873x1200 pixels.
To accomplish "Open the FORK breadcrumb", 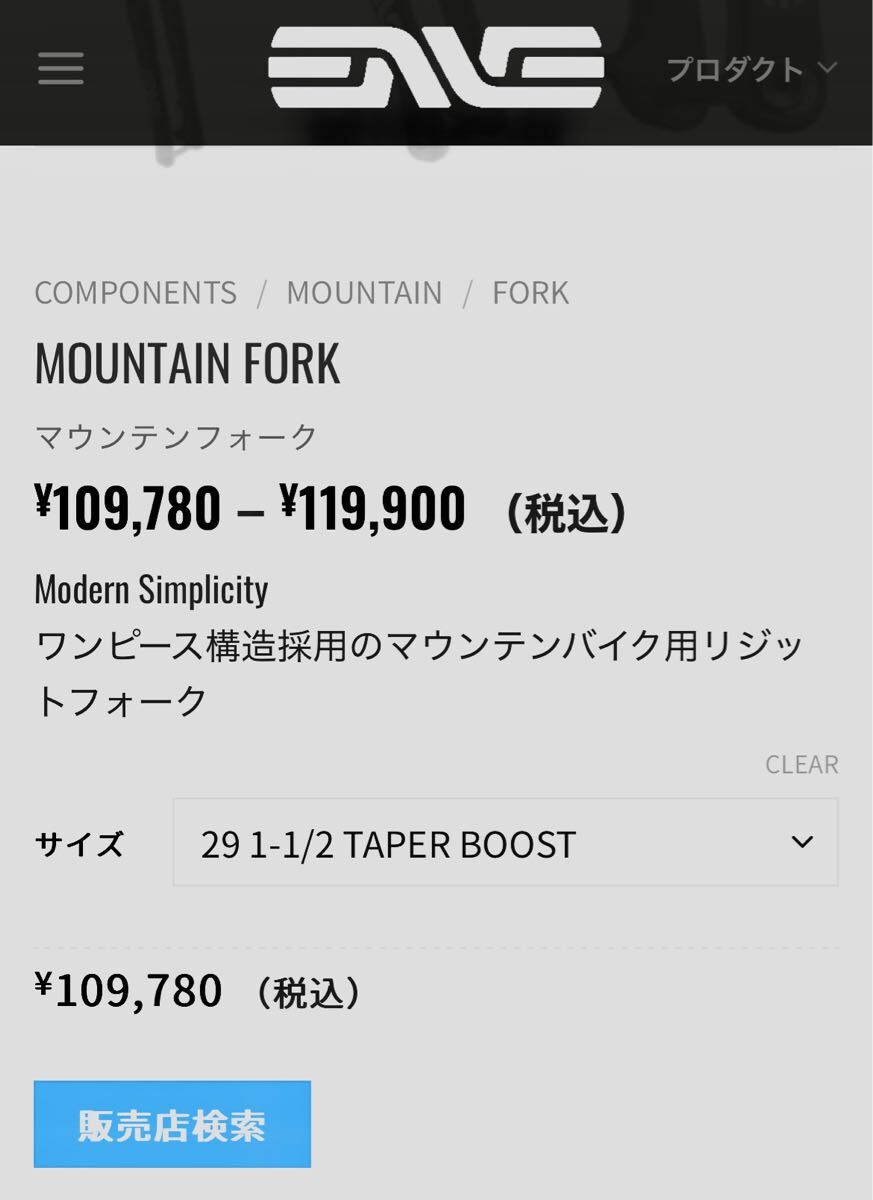I will click(x=530, y=293).
